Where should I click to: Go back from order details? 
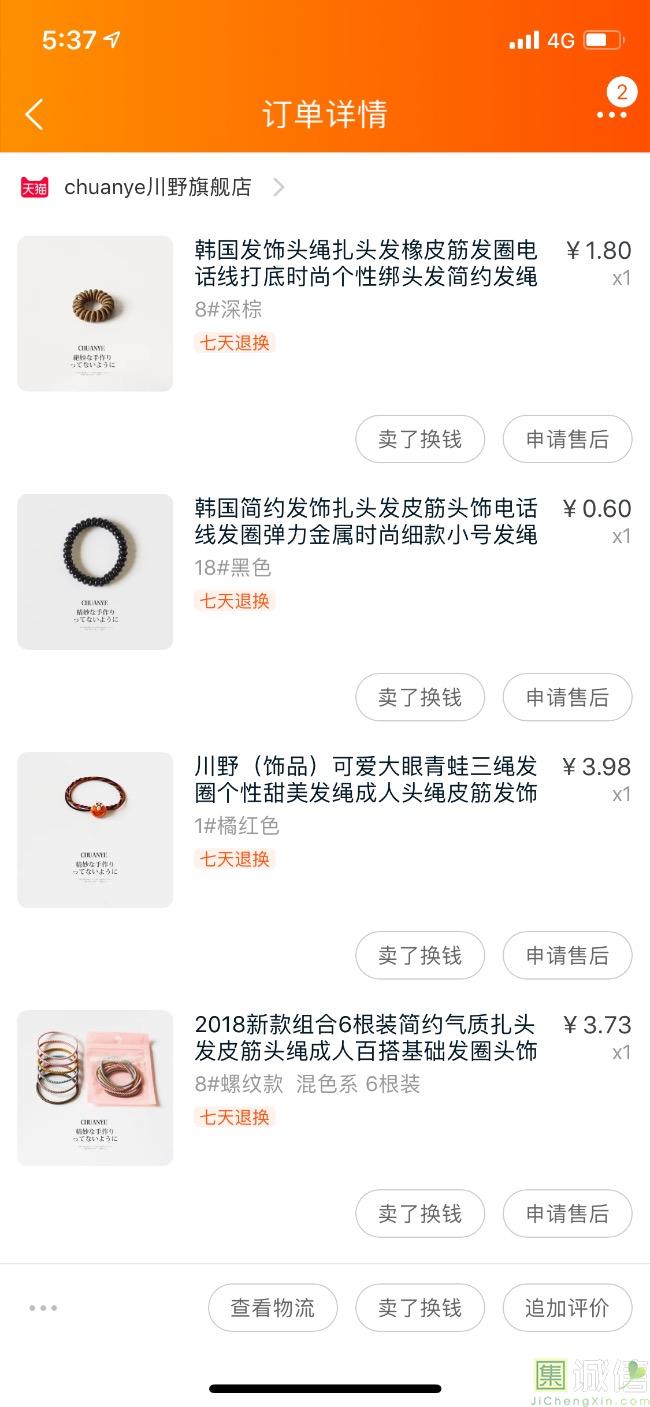pos(34,114)
